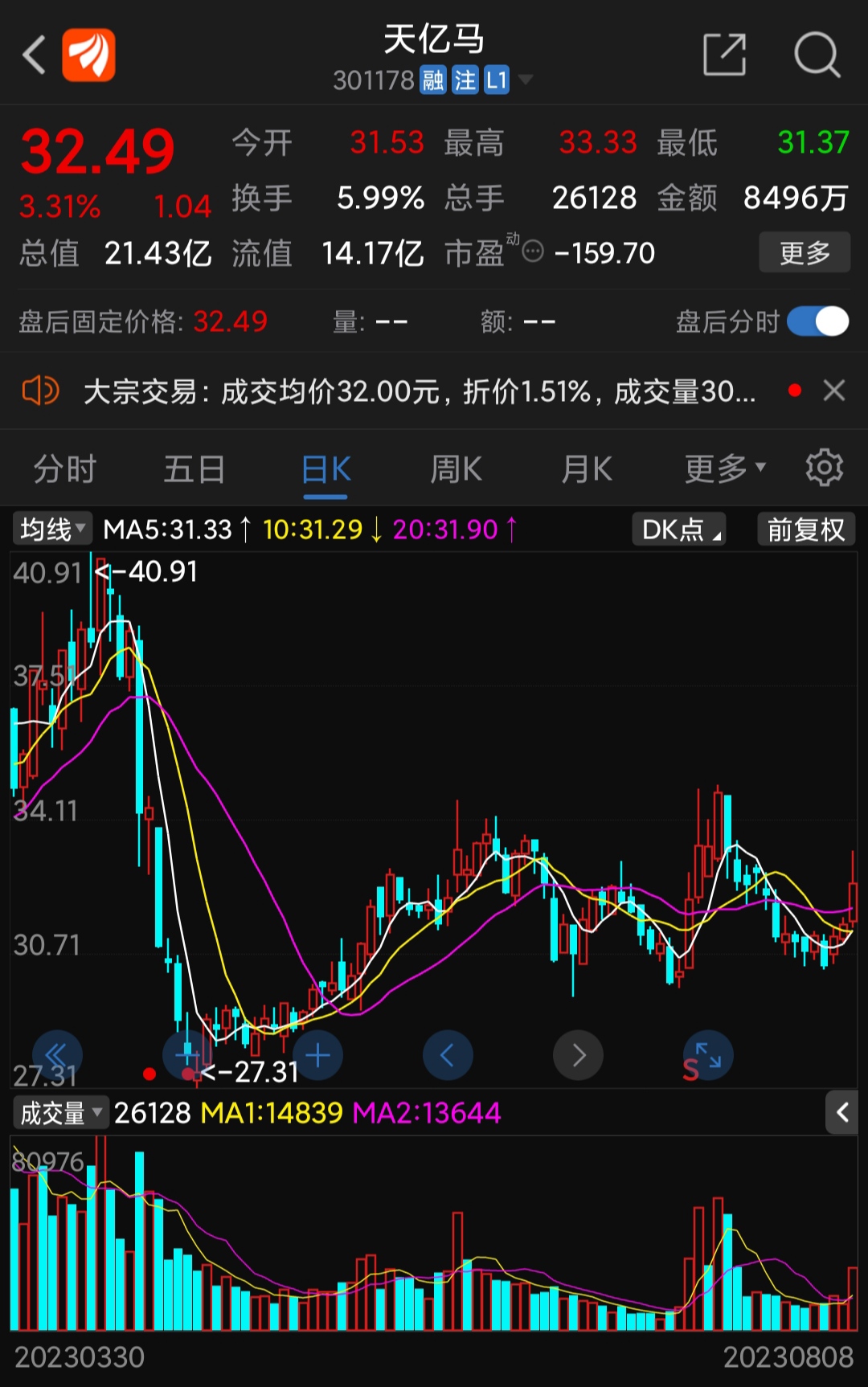
Task: Collapse the volume panel side arrow
Action: (841, 1113)
